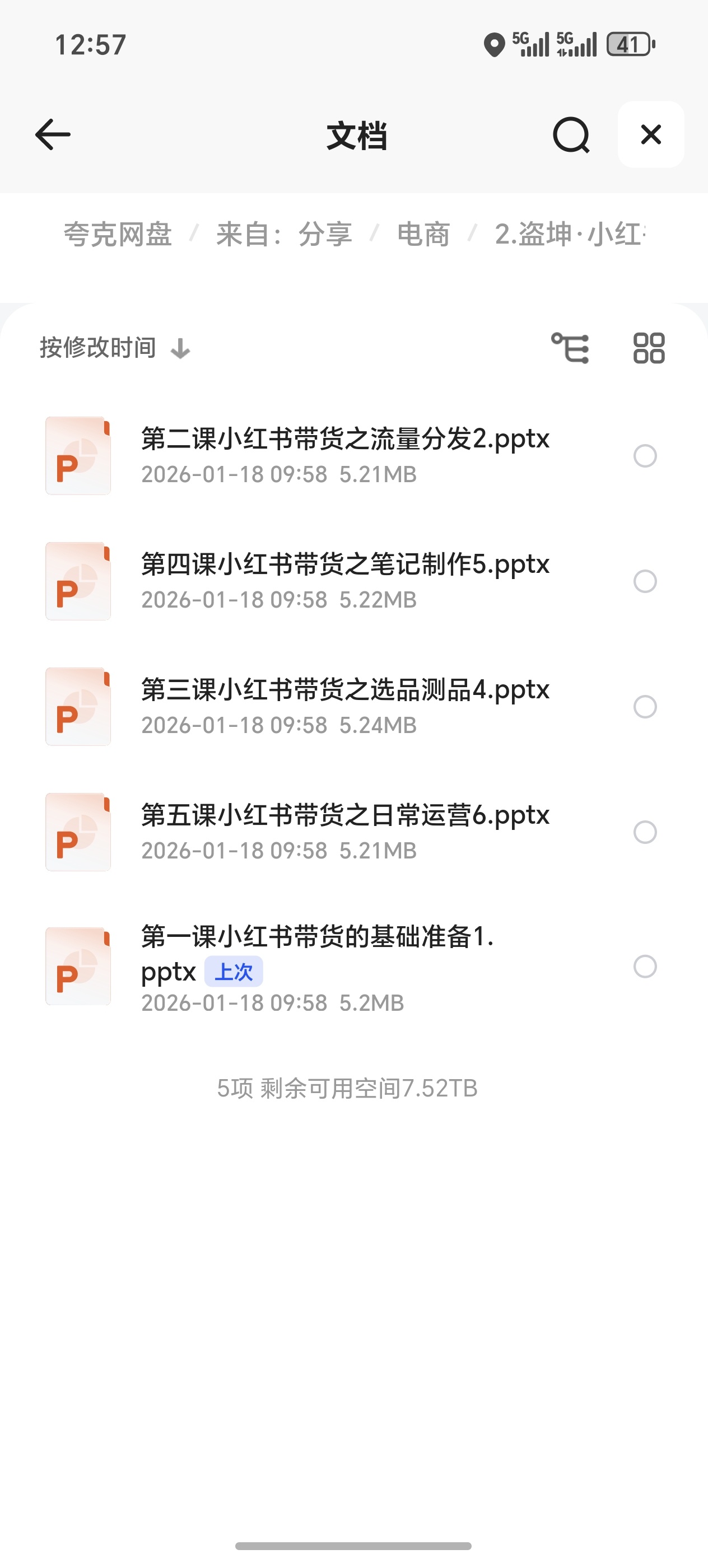Select the 笔记制作5.pptx file circle
This screenshot has height=1568, width=708.
point(645,581)
